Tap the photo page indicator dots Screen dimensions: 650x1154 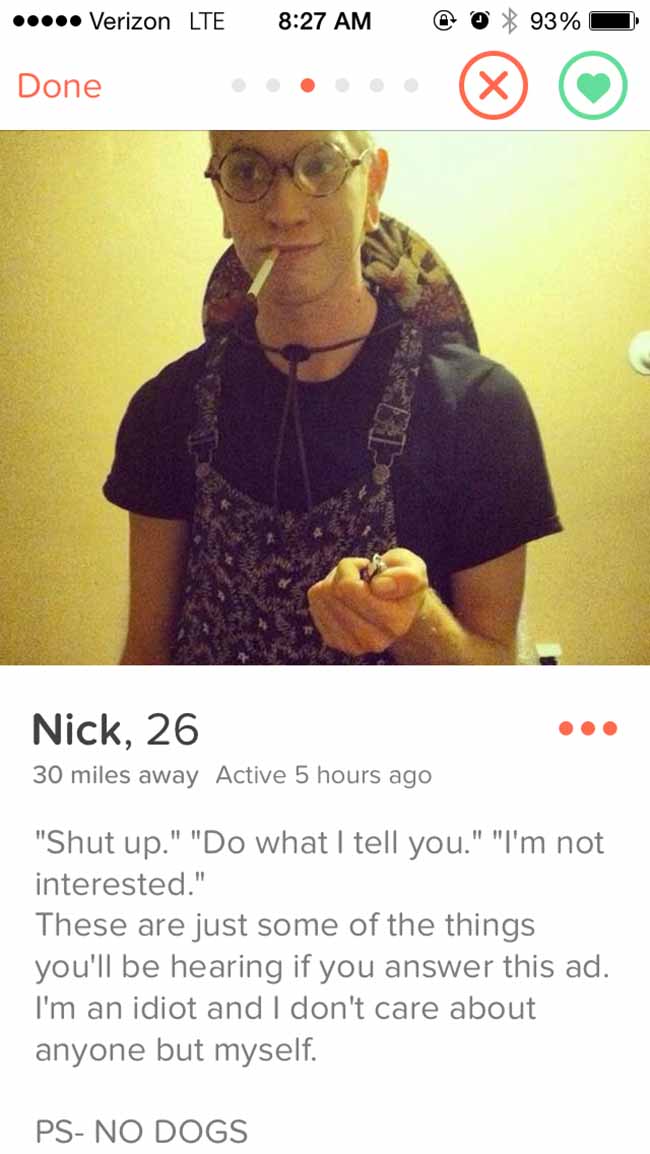tap(325, 86)
